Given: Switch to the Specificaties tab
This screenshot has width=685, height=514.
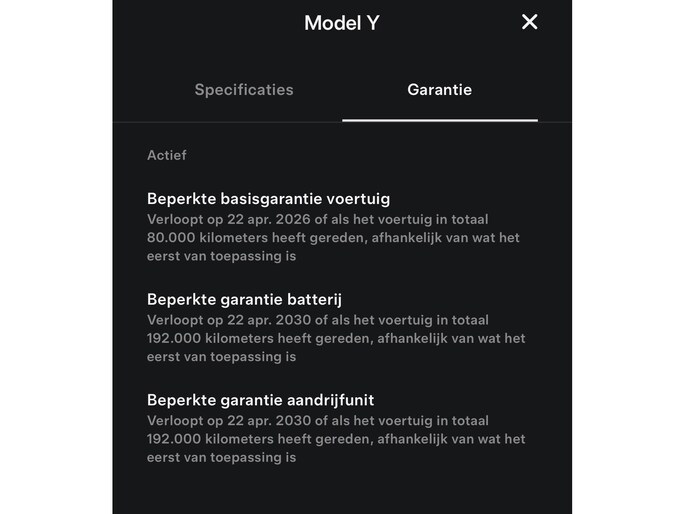Looking at the screenshot, I should 244,90.
